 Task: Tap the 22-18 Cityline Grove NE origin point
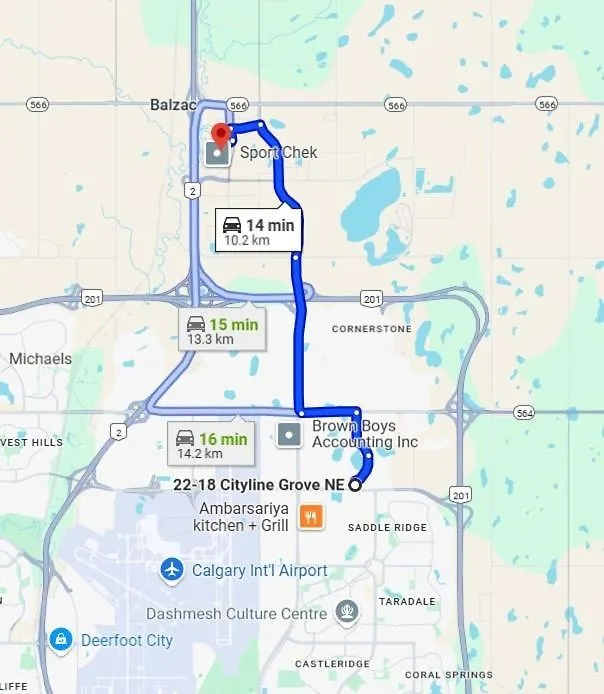tap(355, 485)
